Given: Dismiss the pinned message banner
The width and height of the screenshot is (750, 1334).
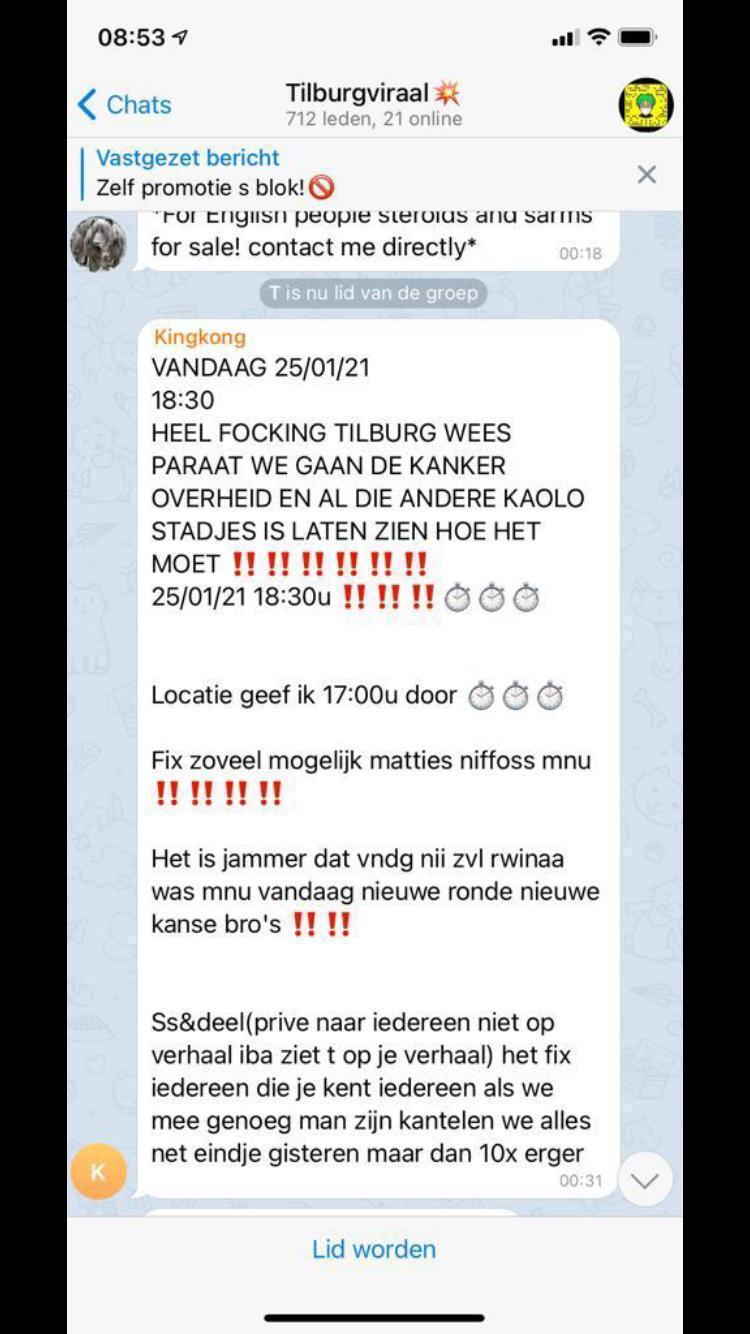Looking at the screenshot, I should (x=647, y=174).
